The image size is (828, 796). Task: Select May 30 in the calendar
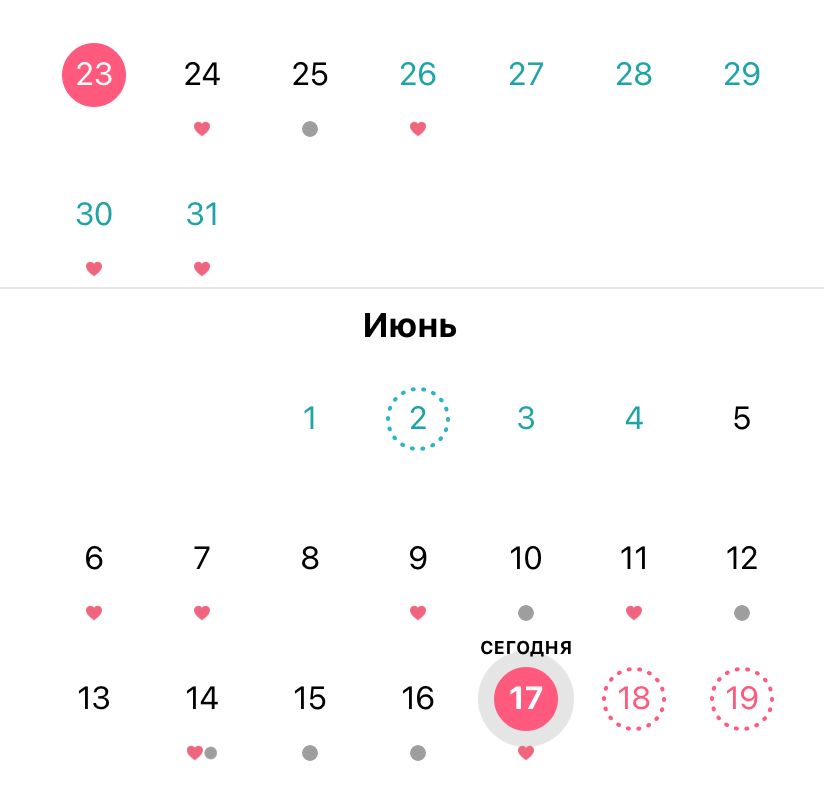point(94,214)
